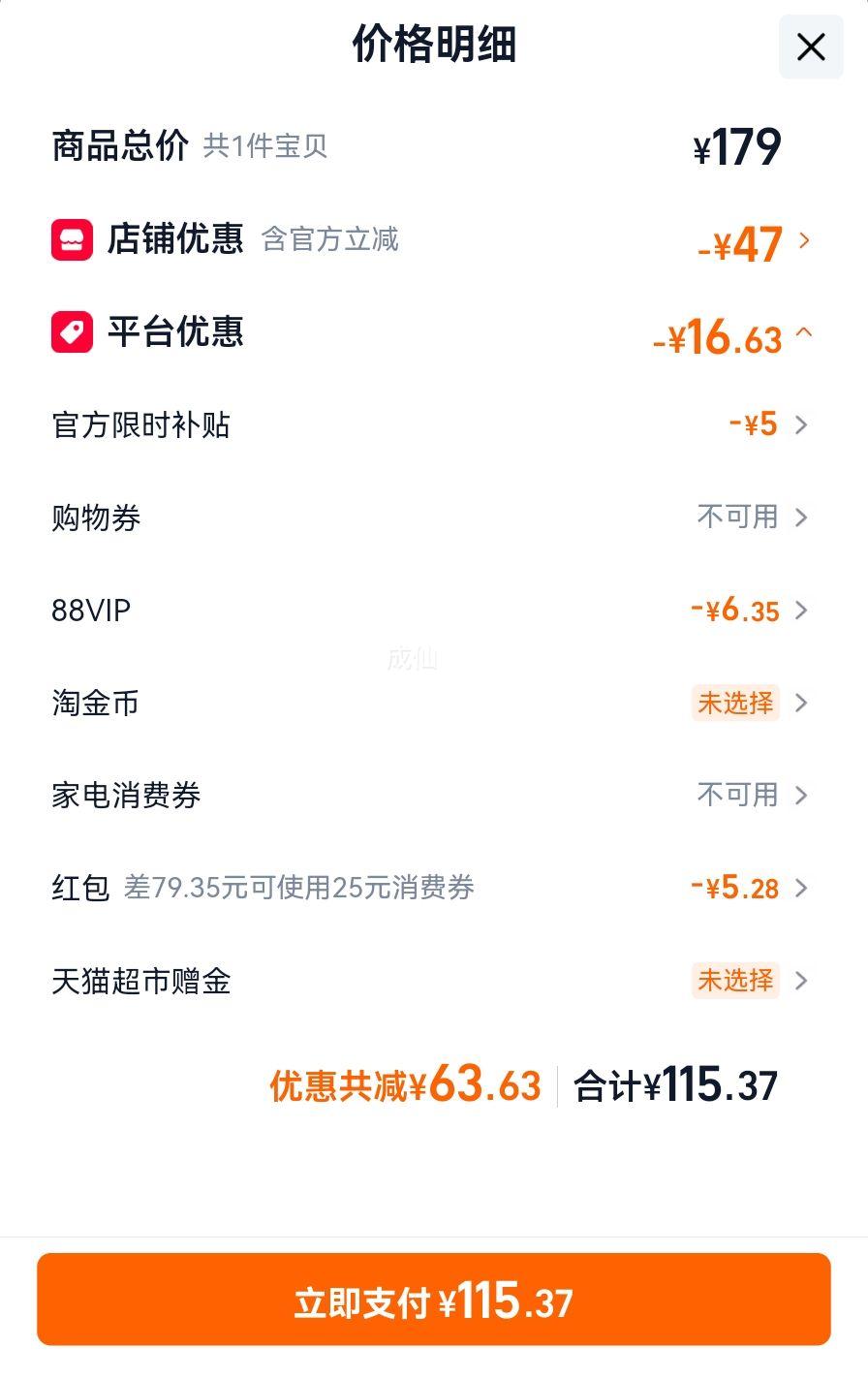Open the 商品总价 item details row

(x=434, y=145)
